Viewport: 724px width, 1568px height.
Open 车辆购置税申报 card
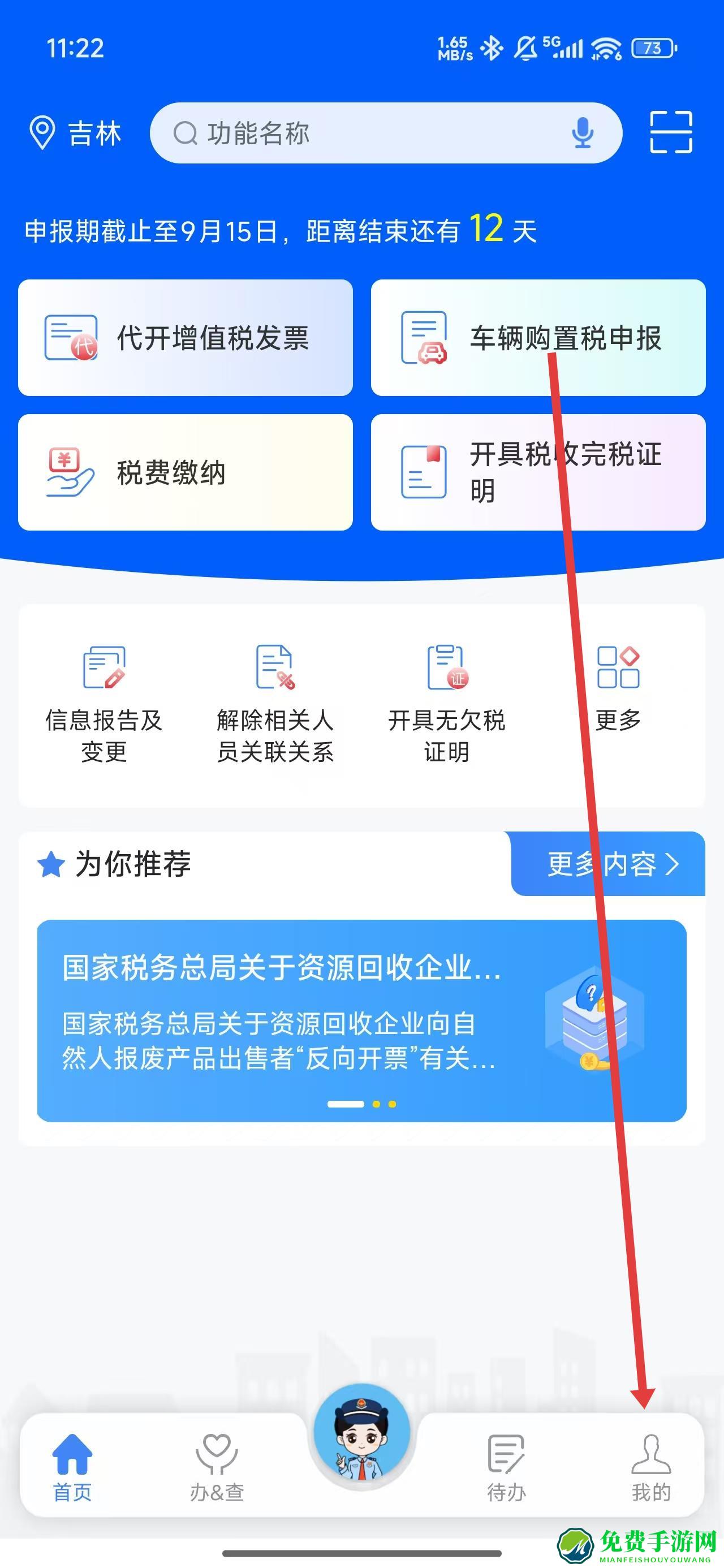tap(538, 338)
